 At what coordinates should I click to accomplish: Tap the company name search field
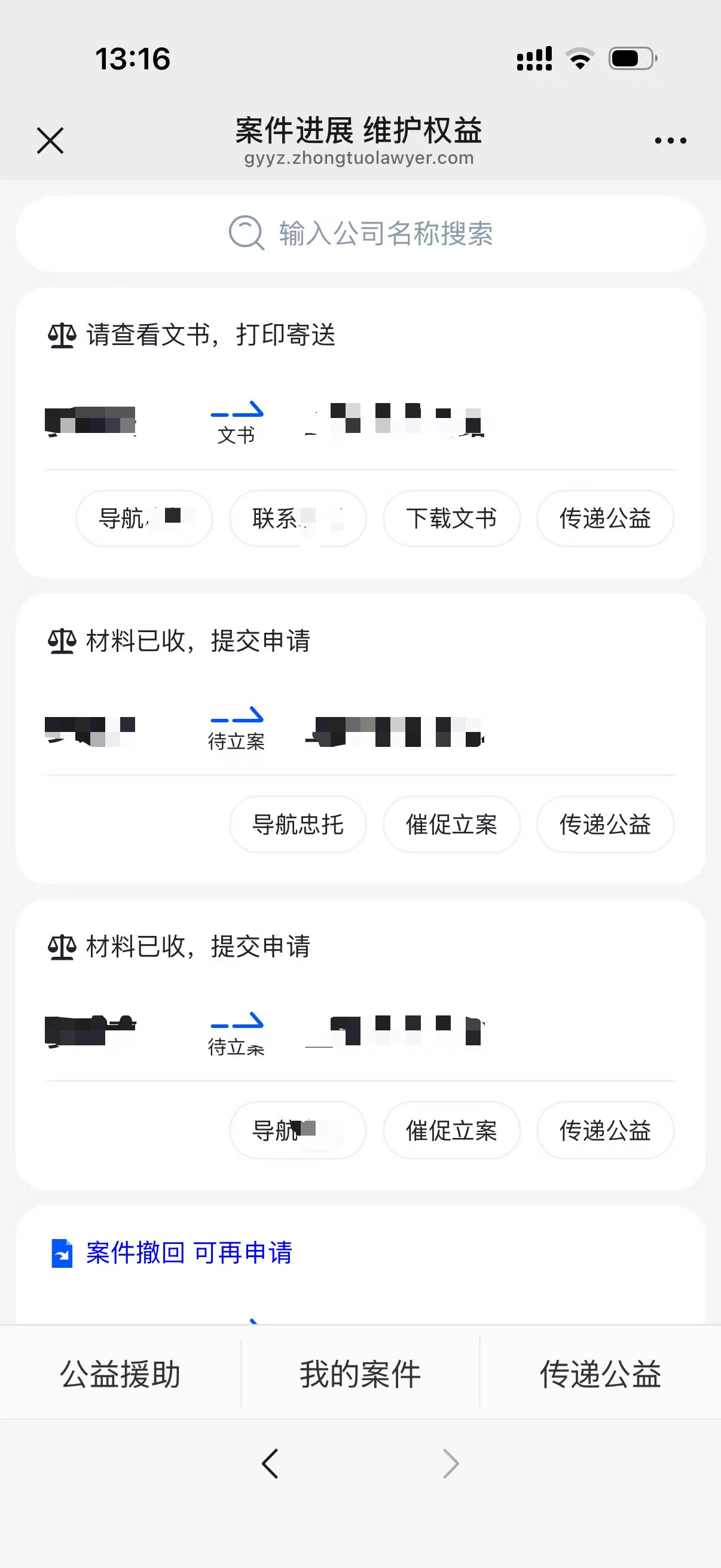tap(360, 234)
